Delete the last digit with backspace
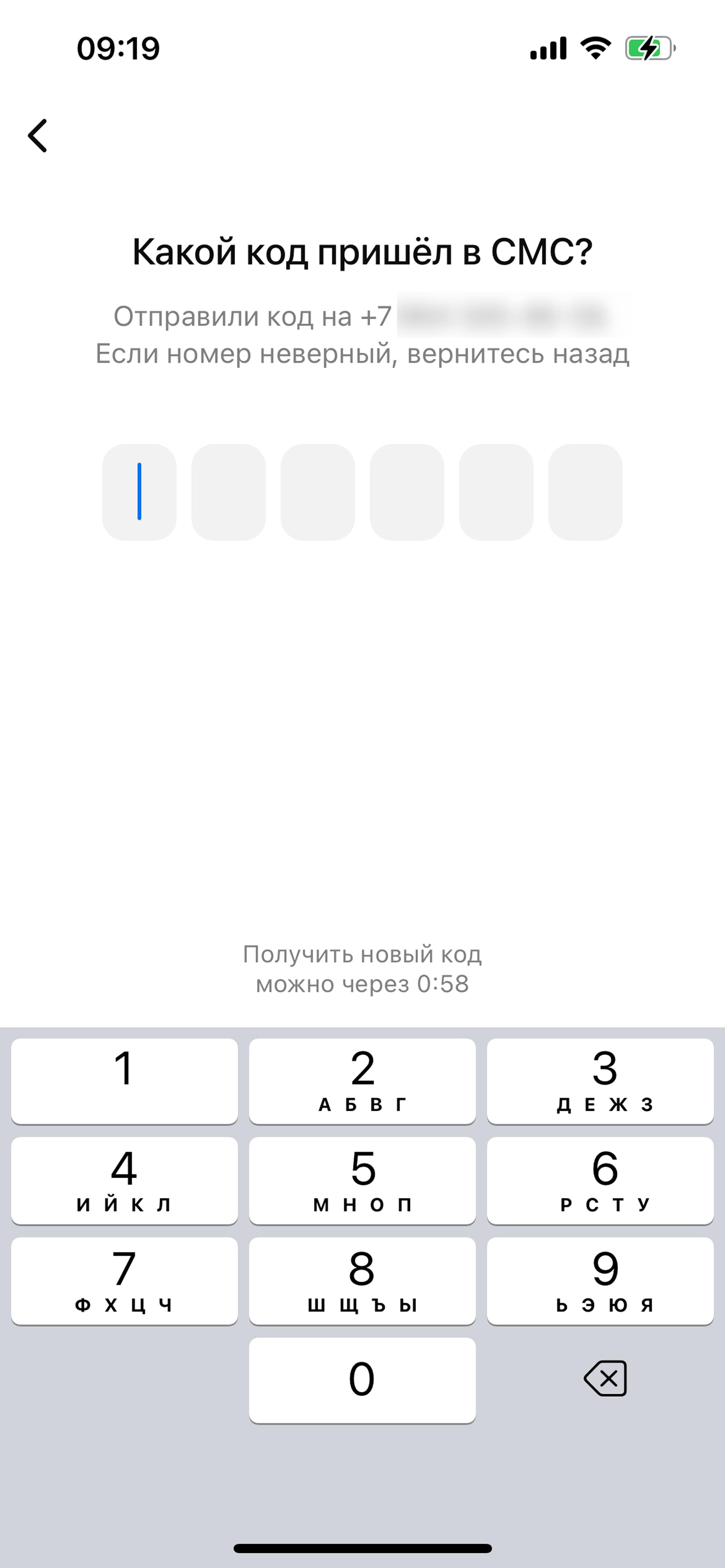Viewport: 725px width, 1568px height. coord(605,1379)
